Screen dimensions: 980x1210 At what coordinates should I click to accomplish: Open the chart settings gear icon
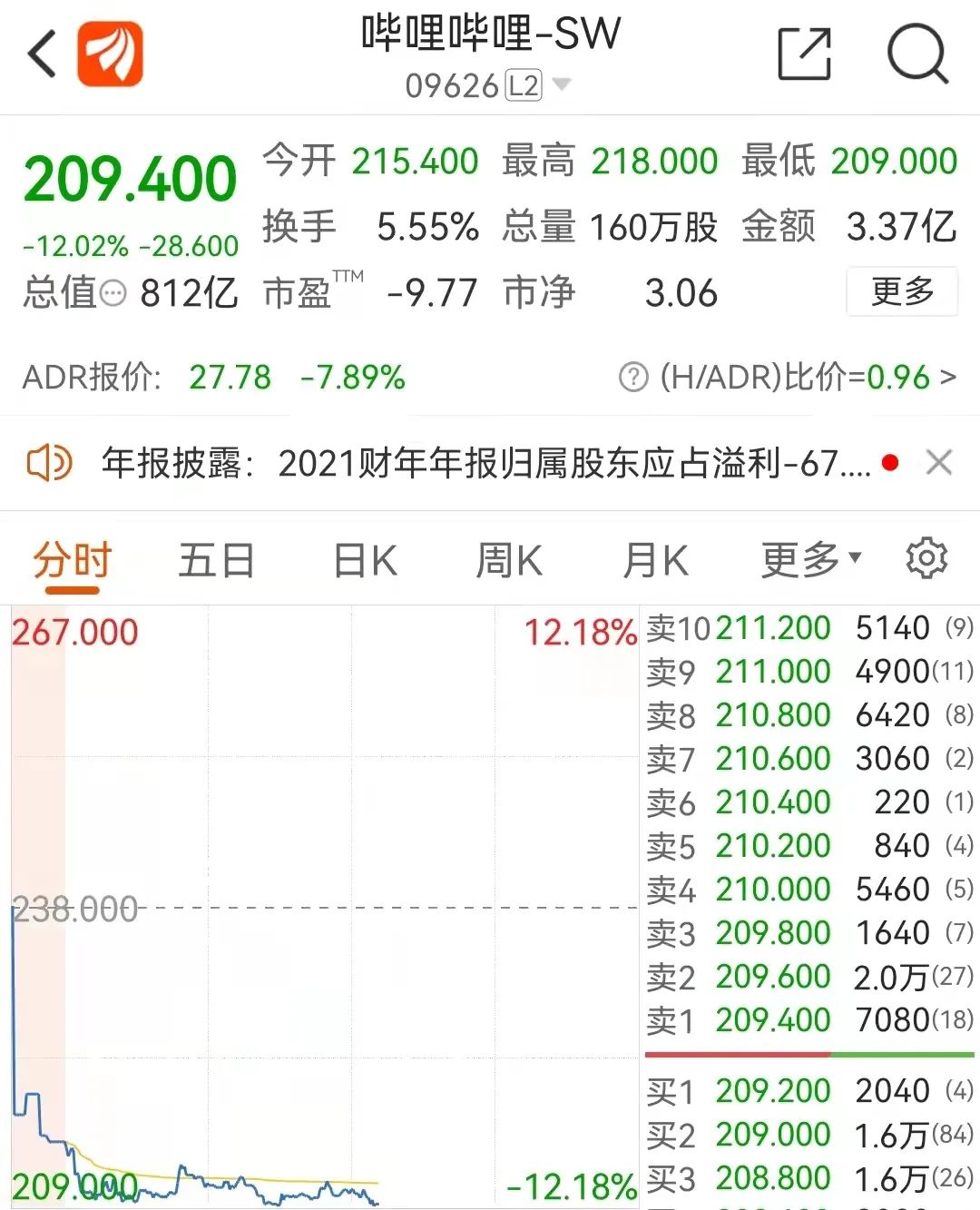pyautogui.click(x=928, y=559)
